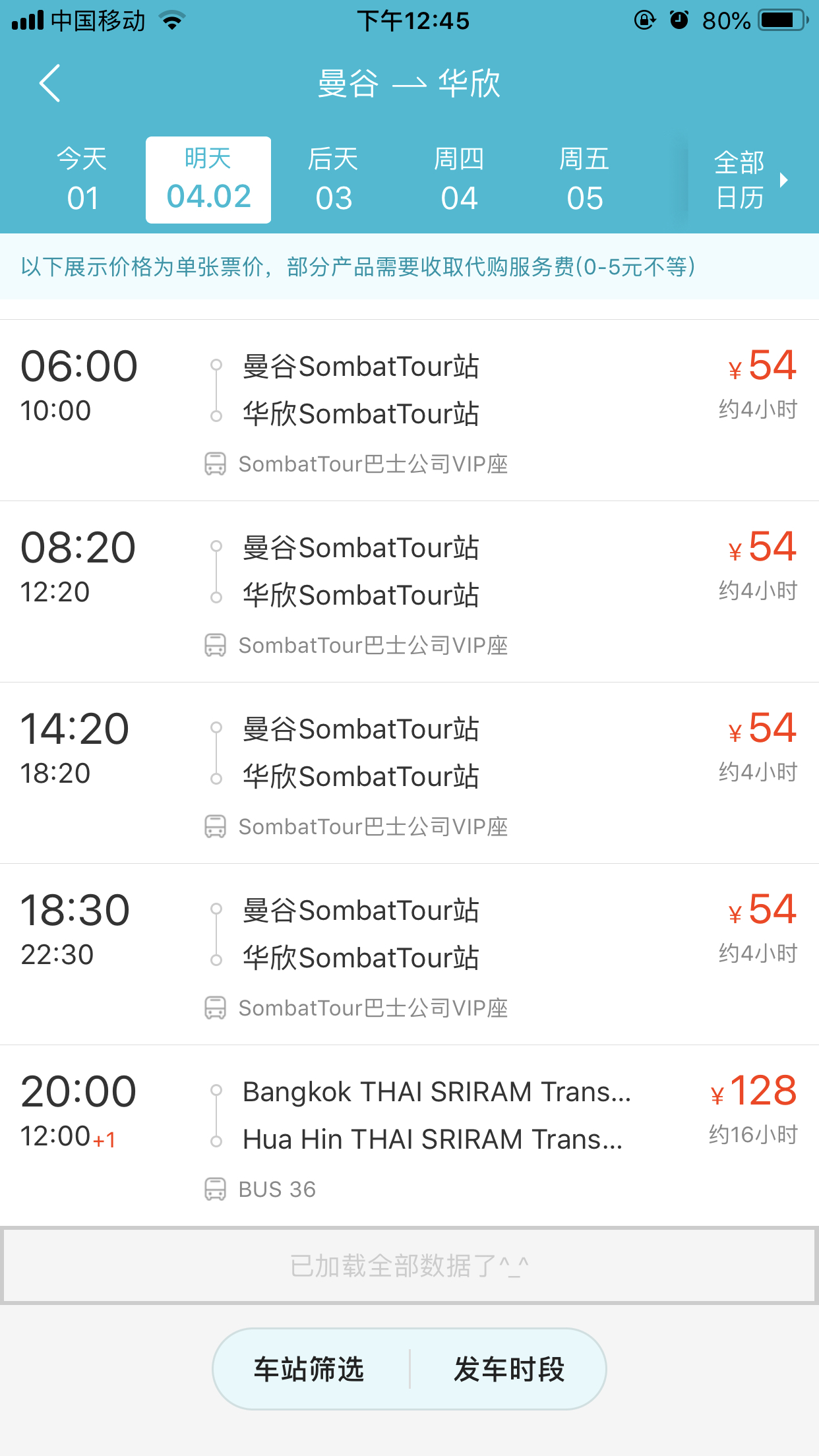Open the 发车时段 departure time filter

(509, 1370)
